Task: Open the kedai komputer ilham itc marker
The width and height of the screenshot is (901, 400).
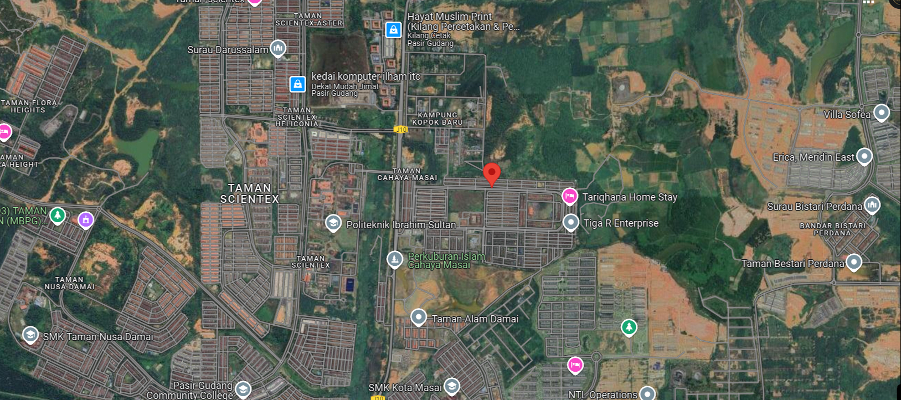Action: 296,84
